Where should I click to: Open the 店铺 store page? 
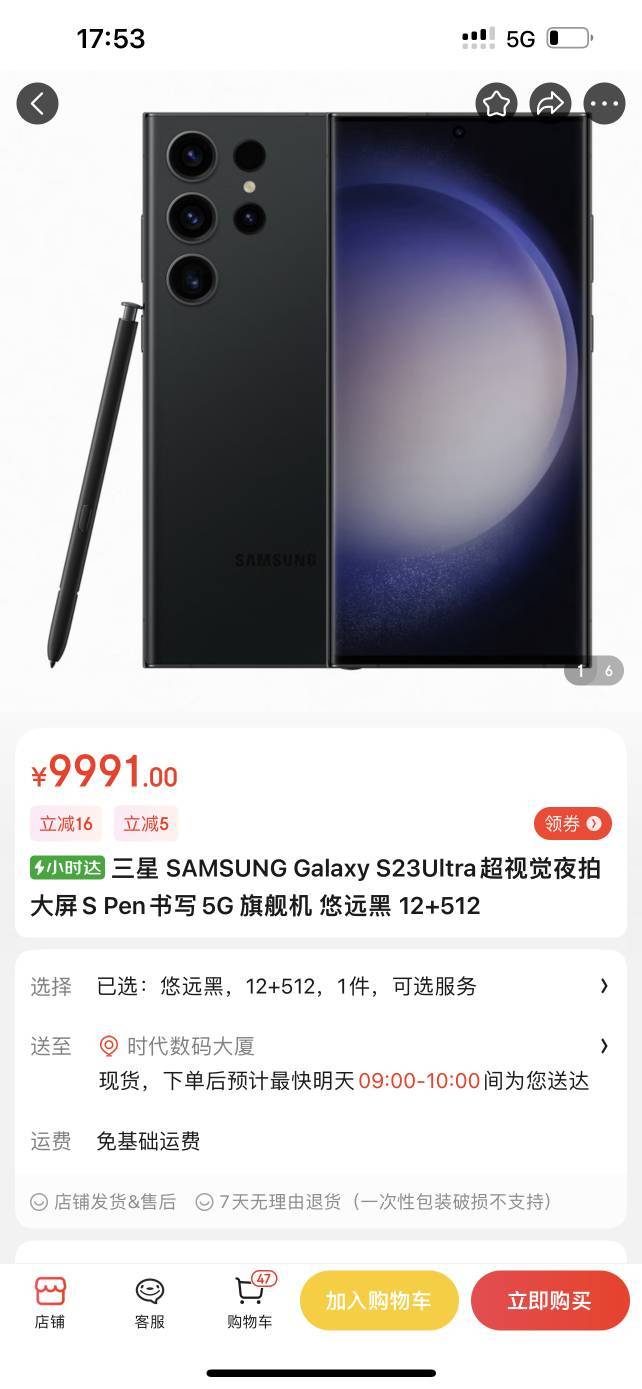coord(50,1302)
